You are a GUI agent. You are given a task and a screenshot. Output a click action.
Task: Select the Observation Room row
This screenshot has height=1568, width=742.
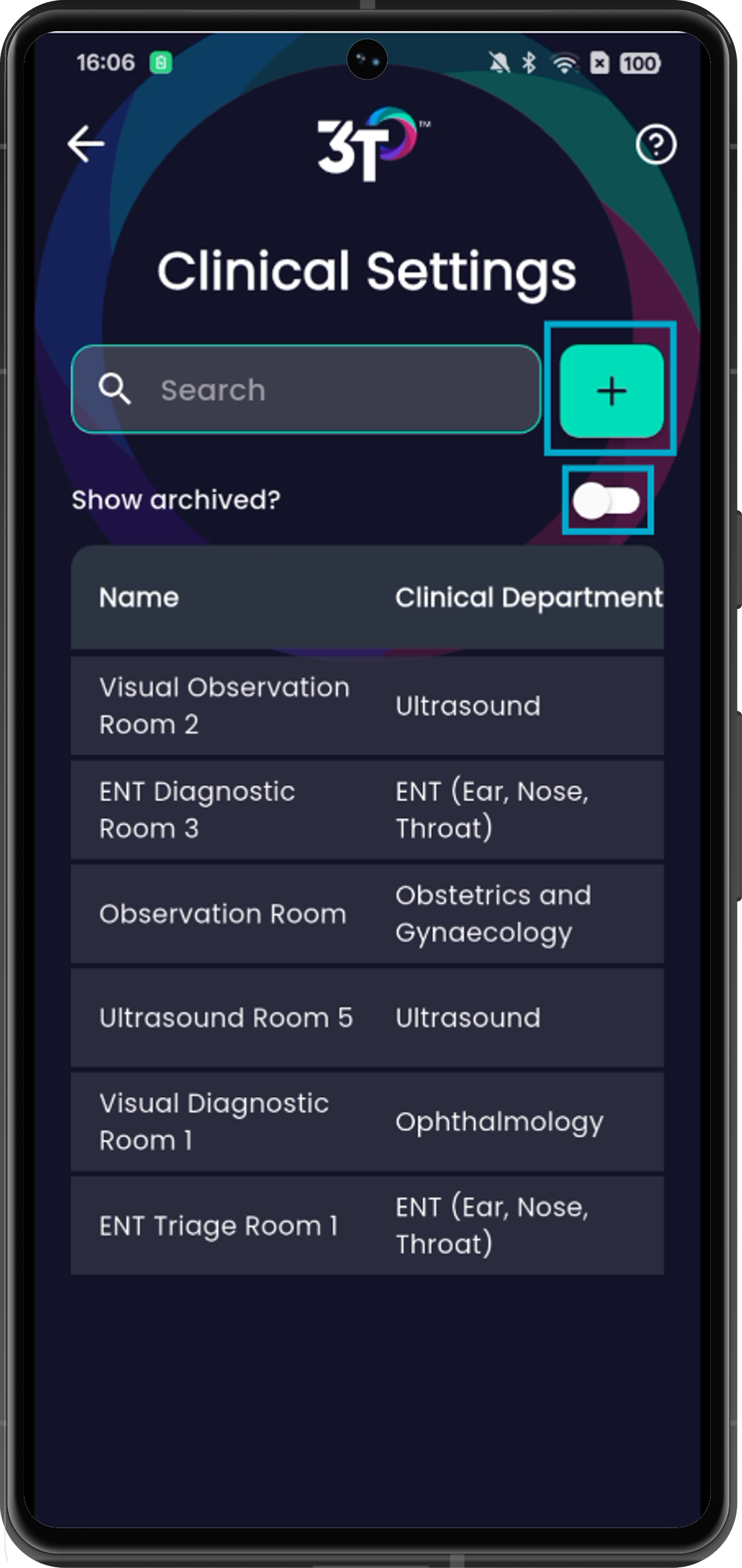point(366,914)
